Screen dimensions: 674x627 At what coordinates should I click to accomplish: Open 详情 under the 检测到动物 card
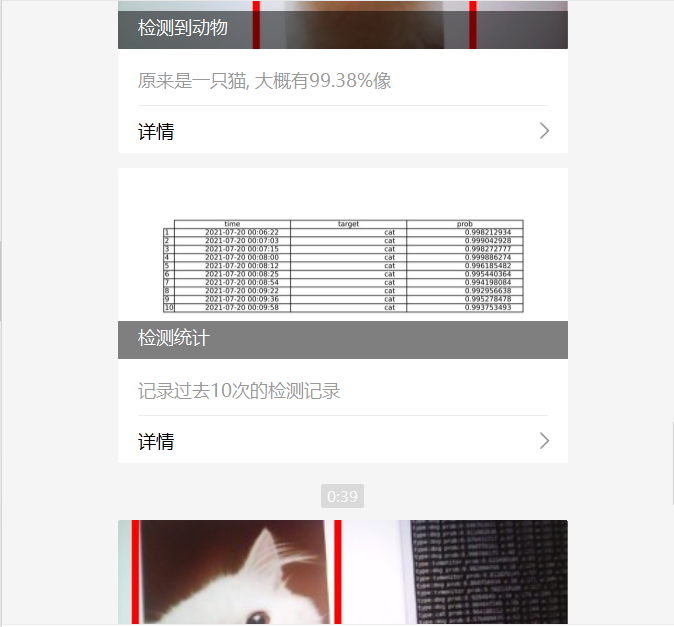(x=342, y=131)
